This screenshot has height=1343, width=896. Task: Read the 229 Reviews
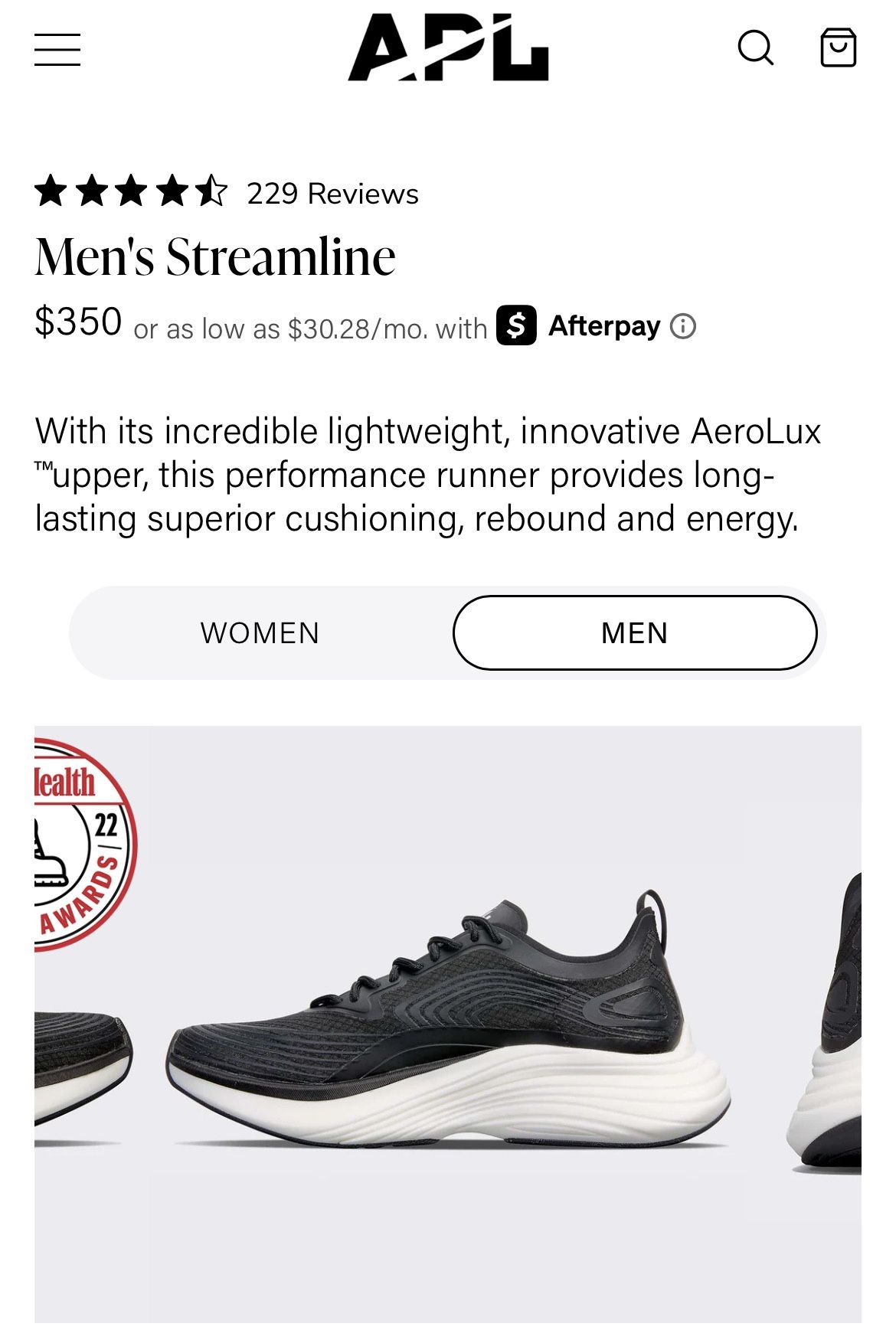[x=332, y=194]
